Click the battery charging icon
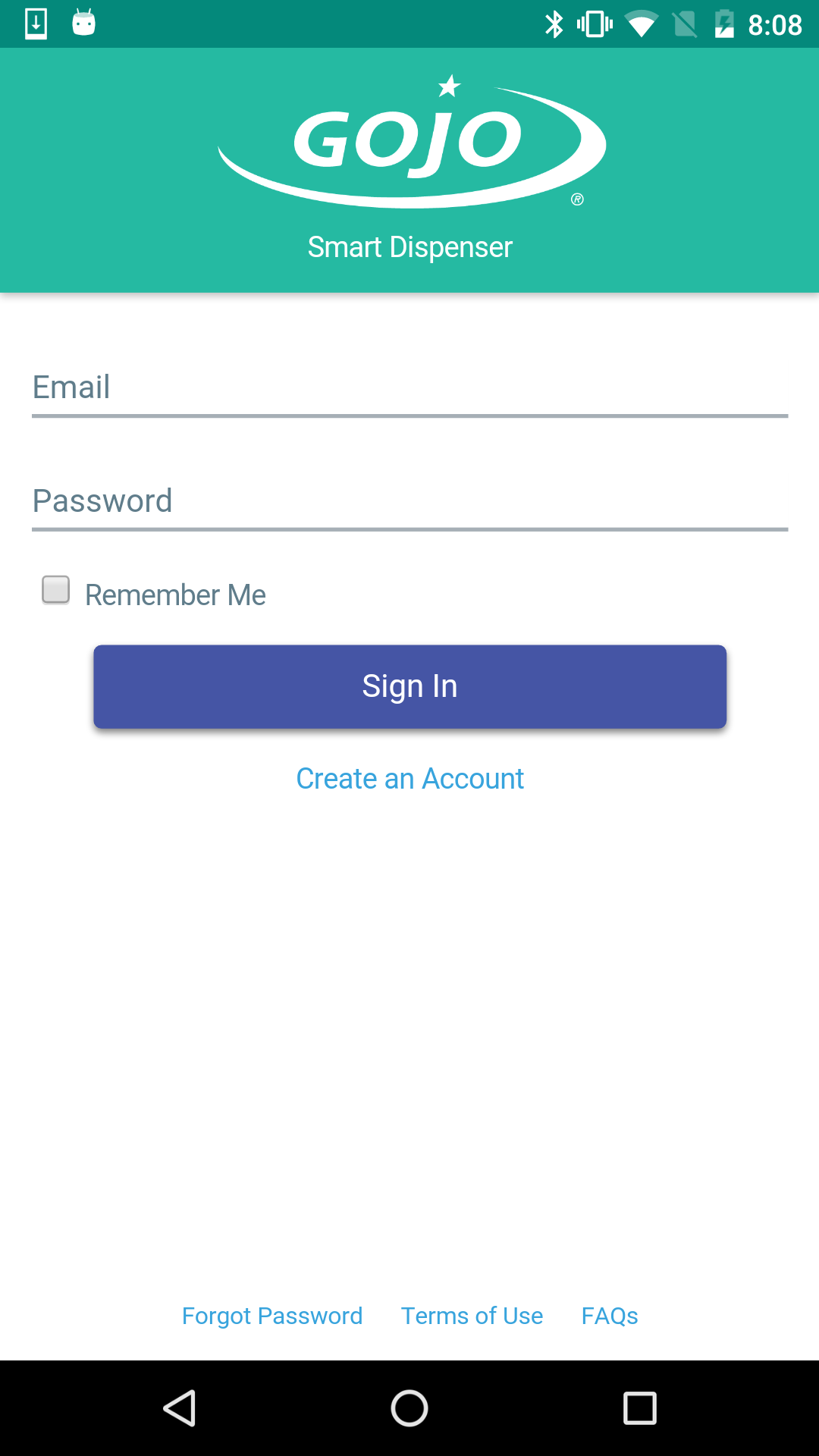 723,23
